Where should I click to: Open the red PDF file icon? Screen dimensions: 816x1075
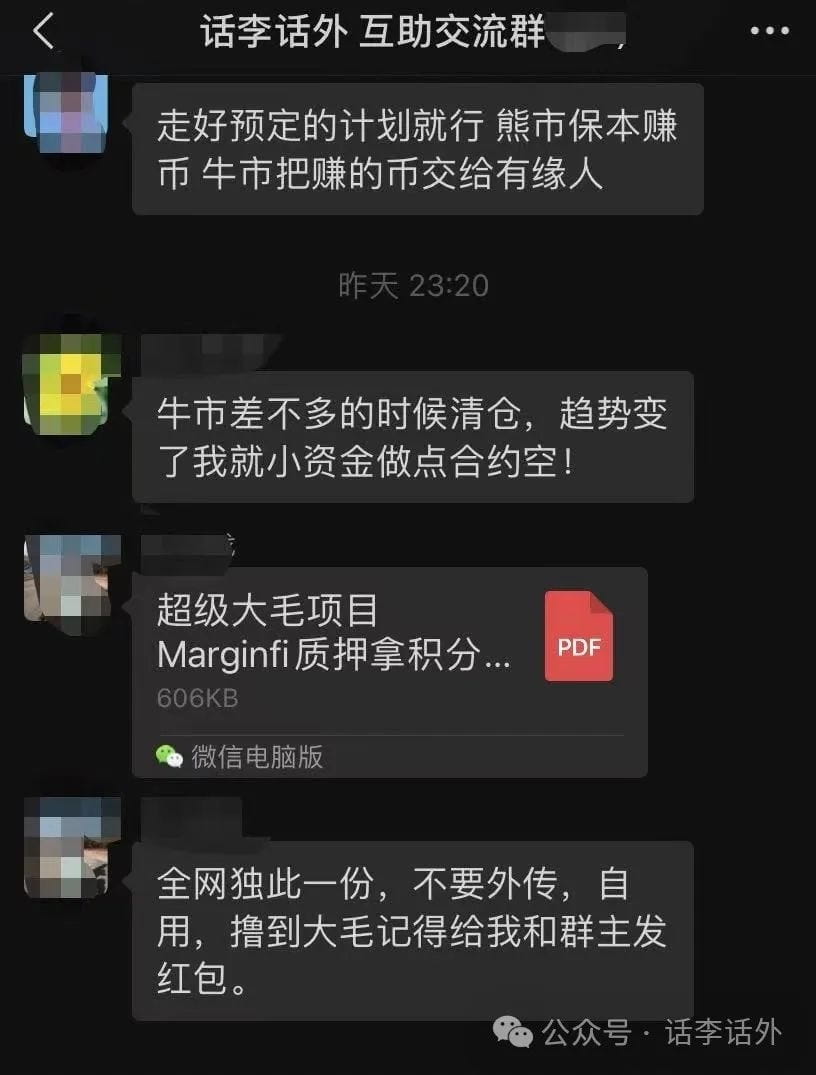point(578,635)
